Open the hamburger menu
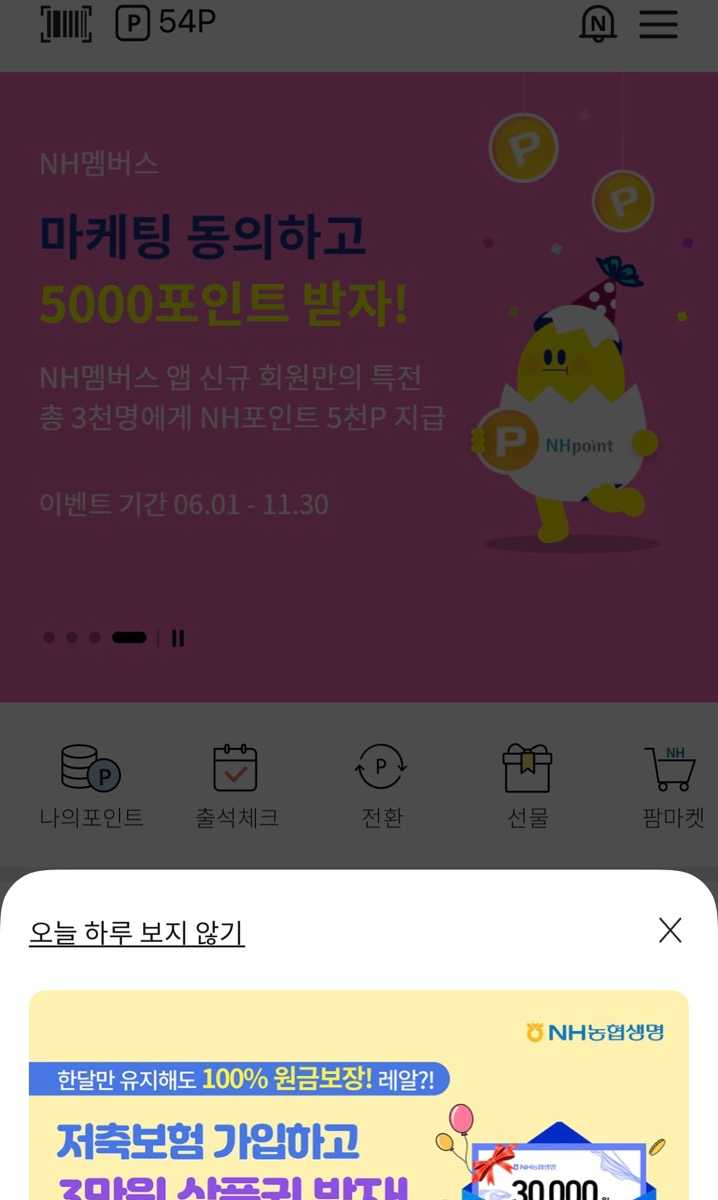The width and height of the screenshot is (718, 1200). pyautogui.click(x=658, y=23)
